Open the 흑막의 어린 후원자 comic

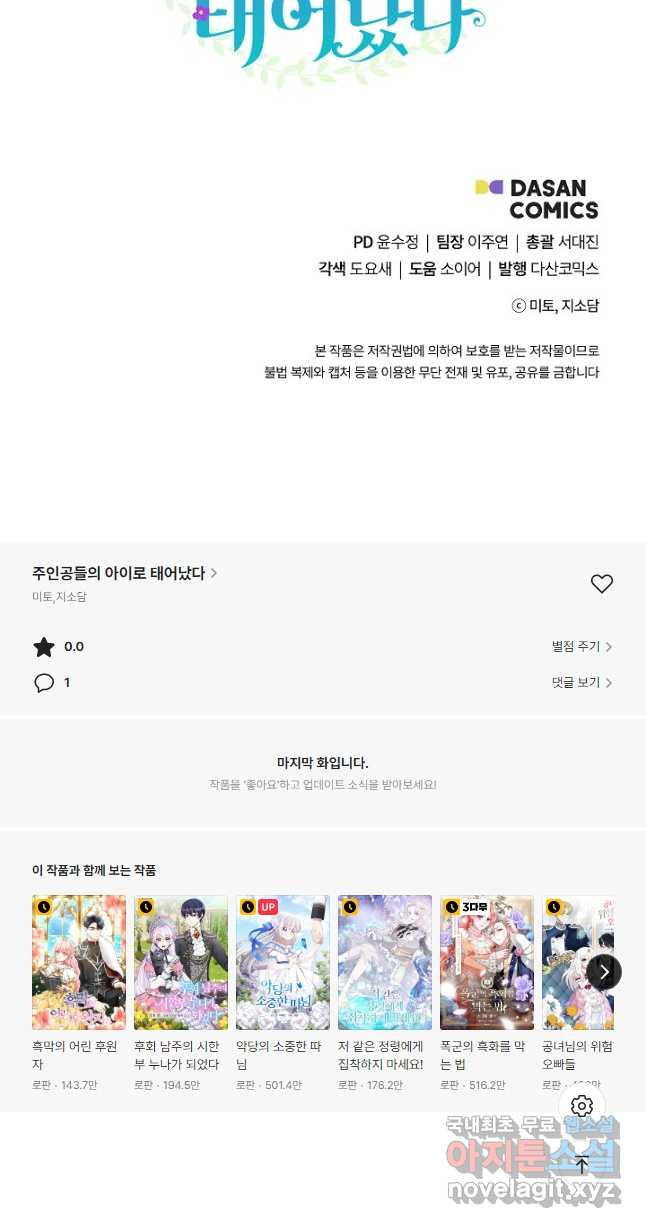(x=79, y=962)
